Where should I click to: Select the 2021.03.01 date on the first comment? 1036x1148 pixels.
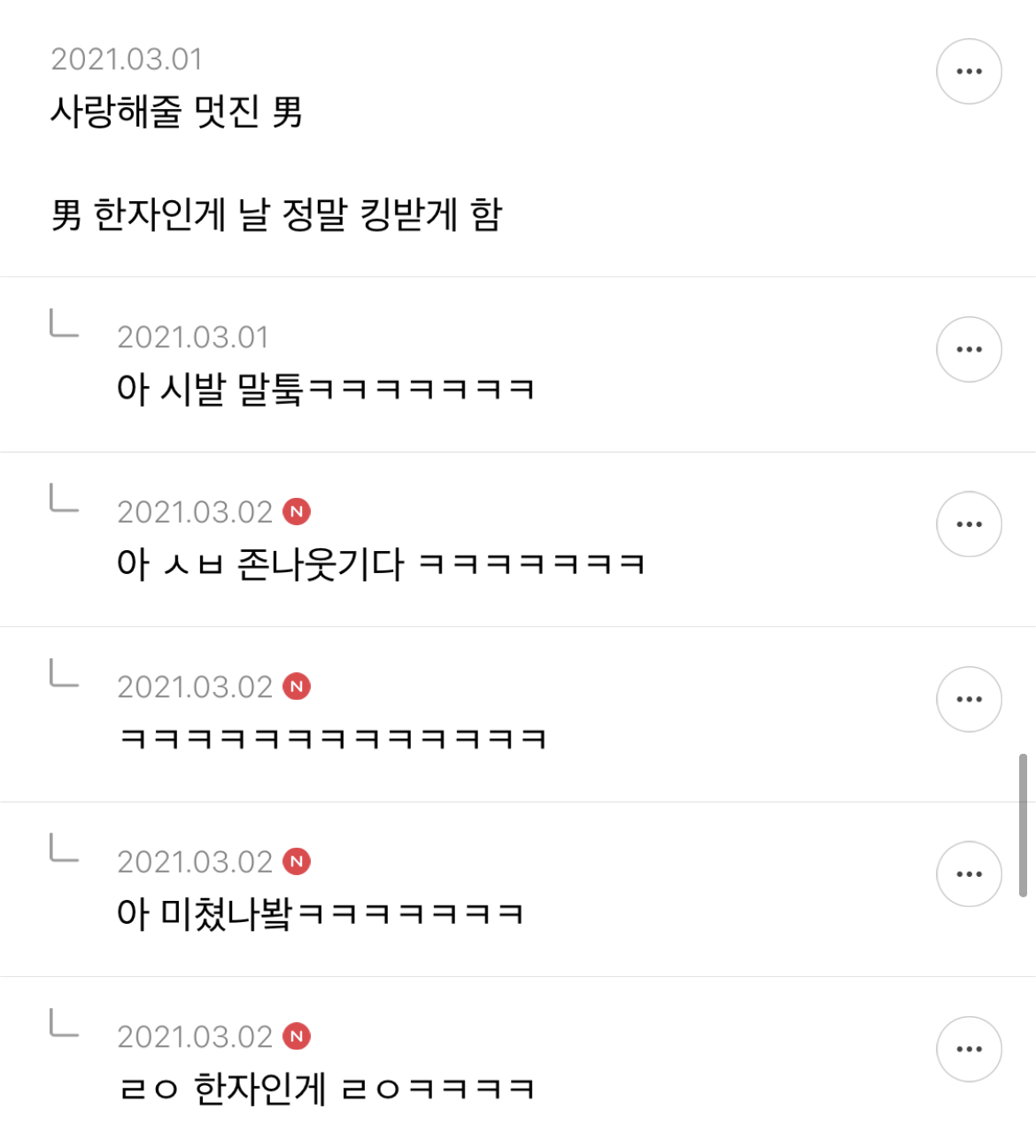[193, 337]
